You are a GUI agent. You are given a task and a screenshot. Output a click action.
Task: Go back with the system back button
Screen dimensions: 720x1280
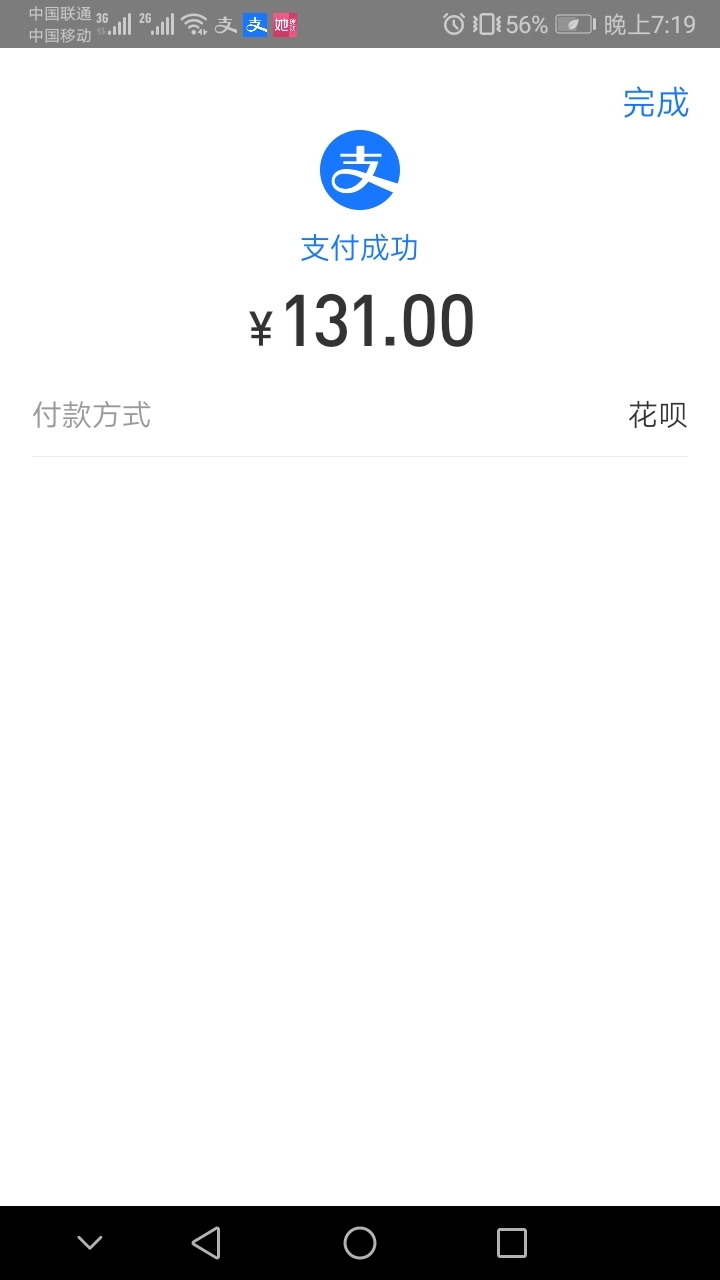(206, 1243)
